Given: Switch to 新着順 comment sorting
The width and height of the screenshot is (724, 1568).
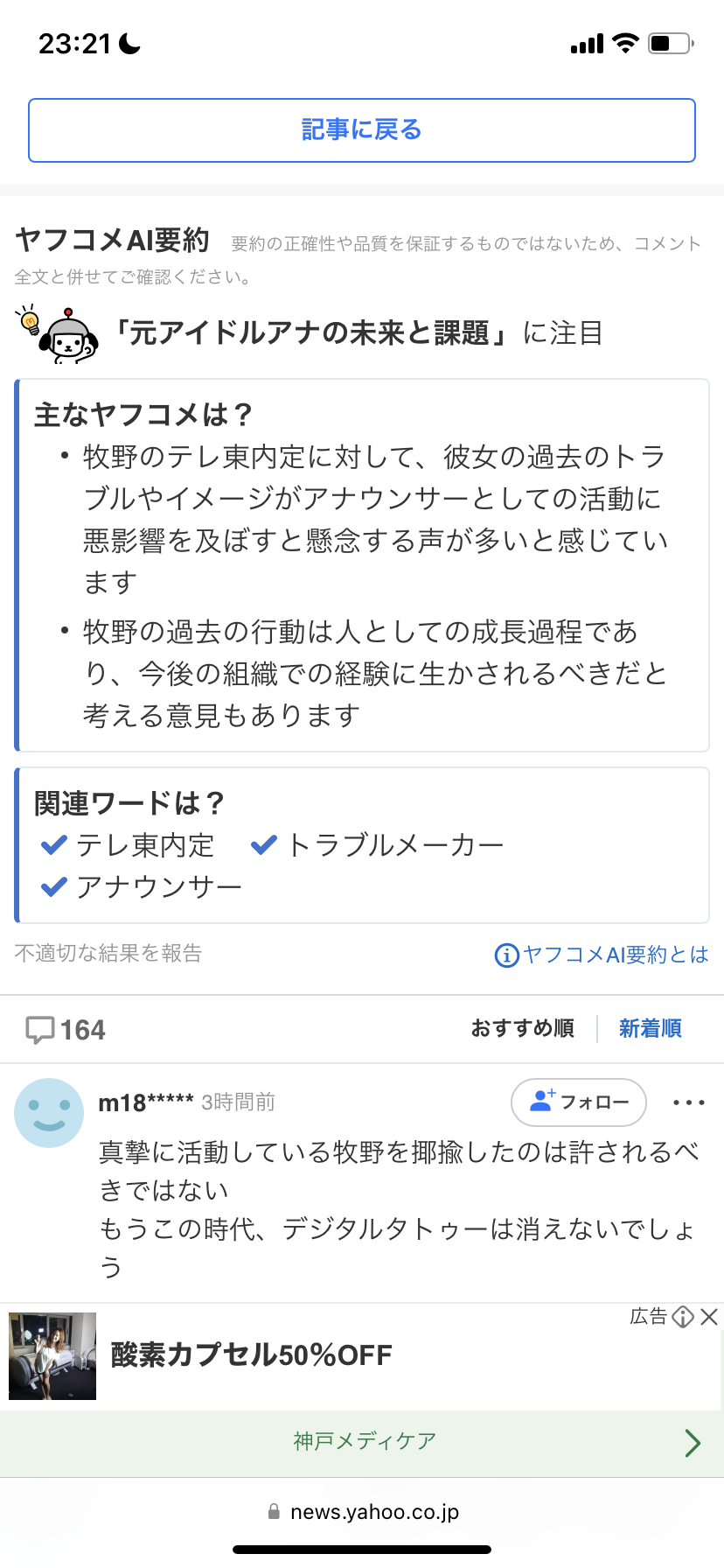Looking at the screenshot, I should (650, 1028).
